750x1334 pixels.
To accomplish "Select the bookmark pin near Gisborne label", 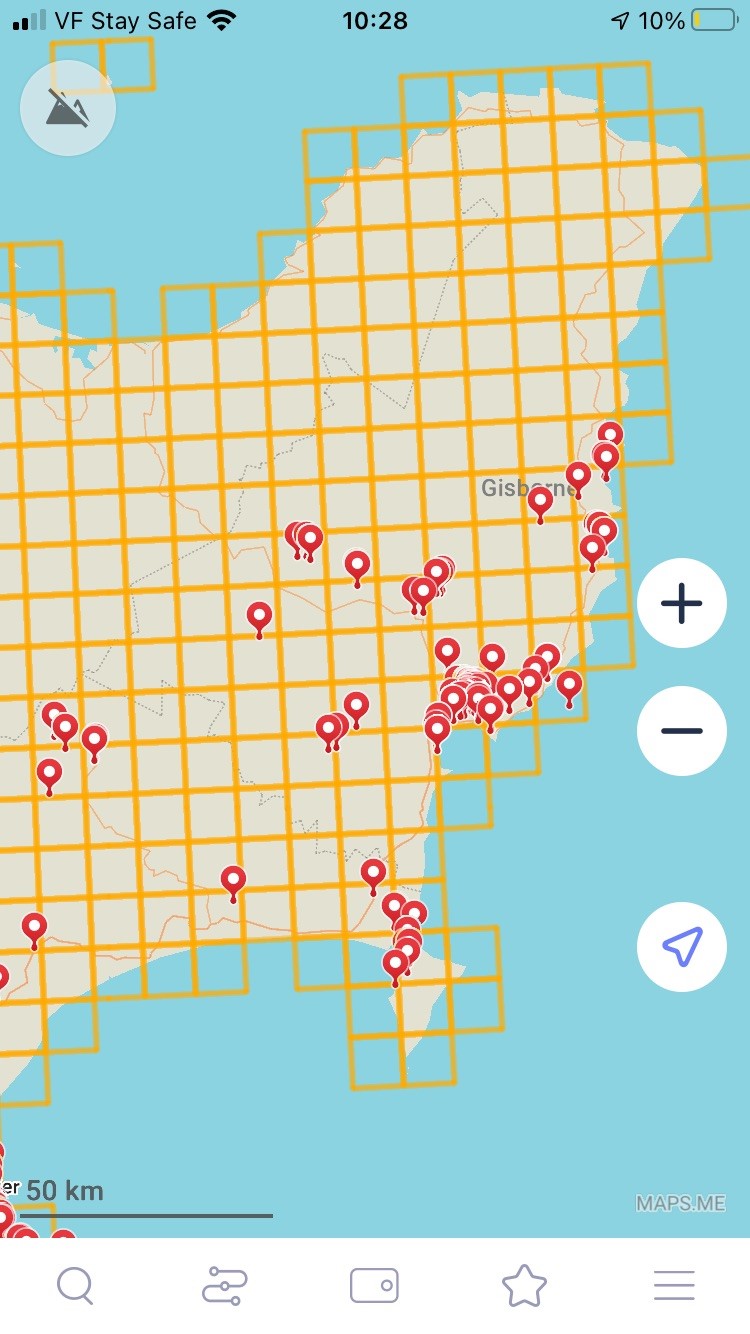I will pyautogui.click(x=540, y=499).
